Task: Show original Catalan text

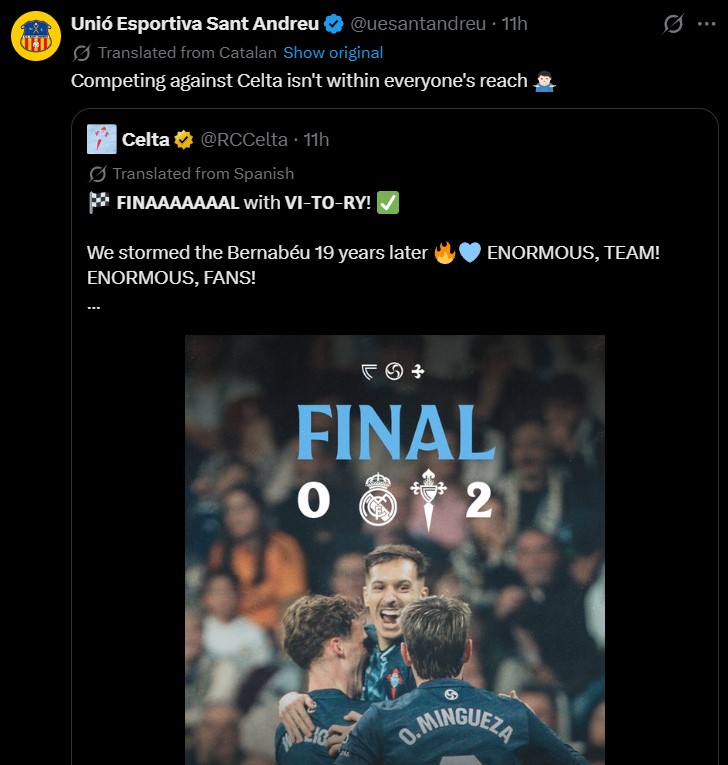Action: tap(333, 52)
